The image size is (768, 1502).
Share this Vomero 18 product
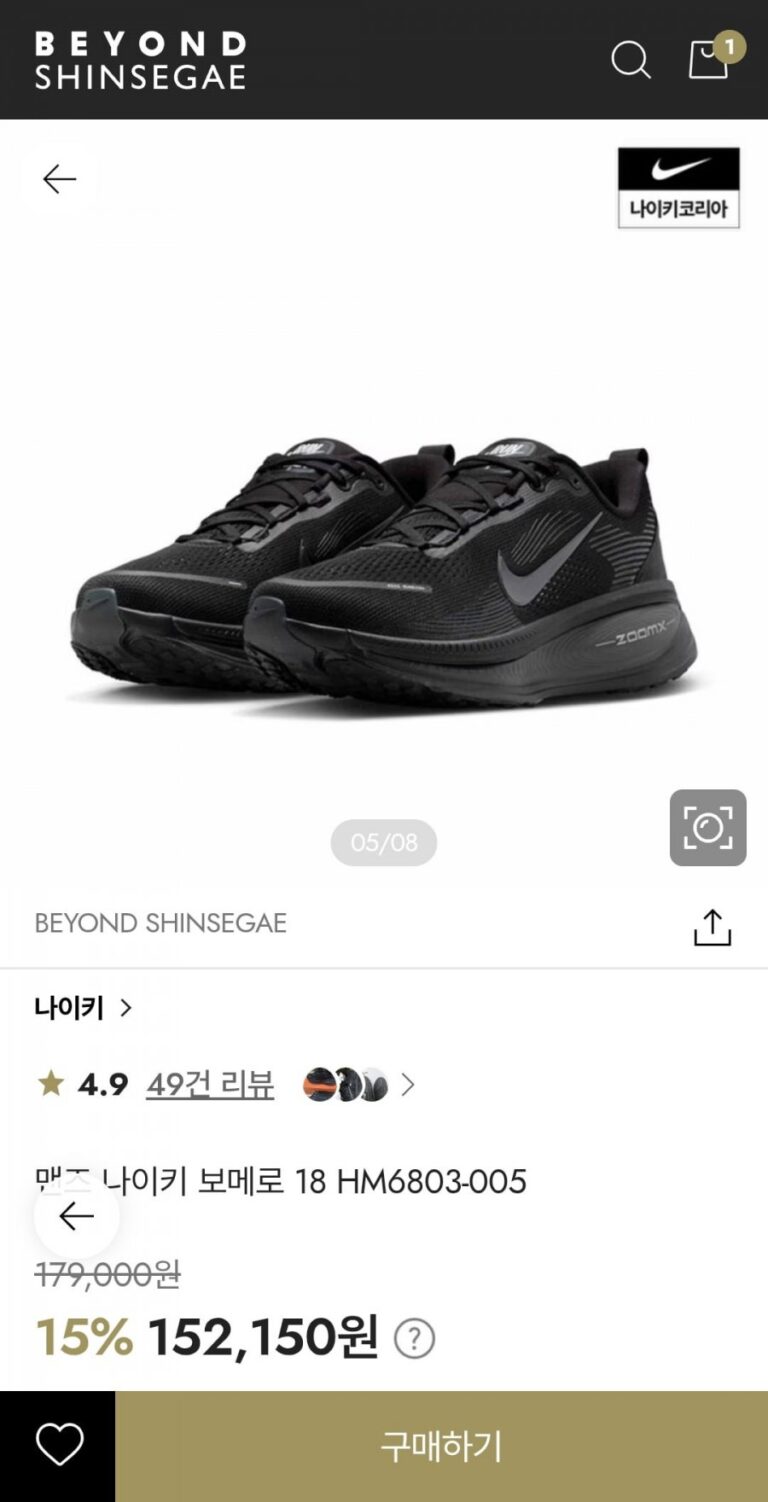coord(712,927)
